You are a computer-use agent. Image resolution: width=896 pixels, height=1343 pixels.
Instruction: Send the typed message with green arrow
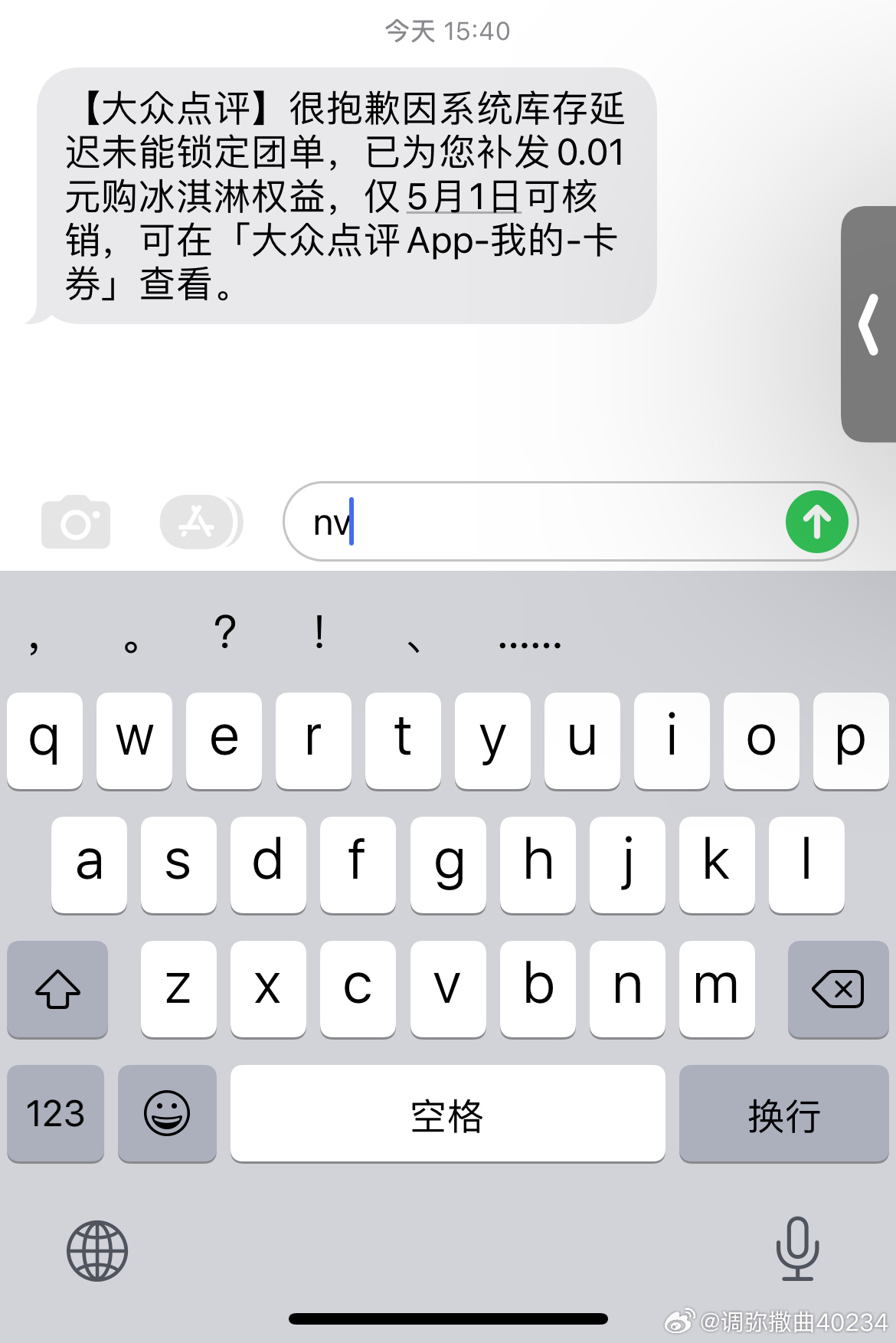tap(816, 522)
